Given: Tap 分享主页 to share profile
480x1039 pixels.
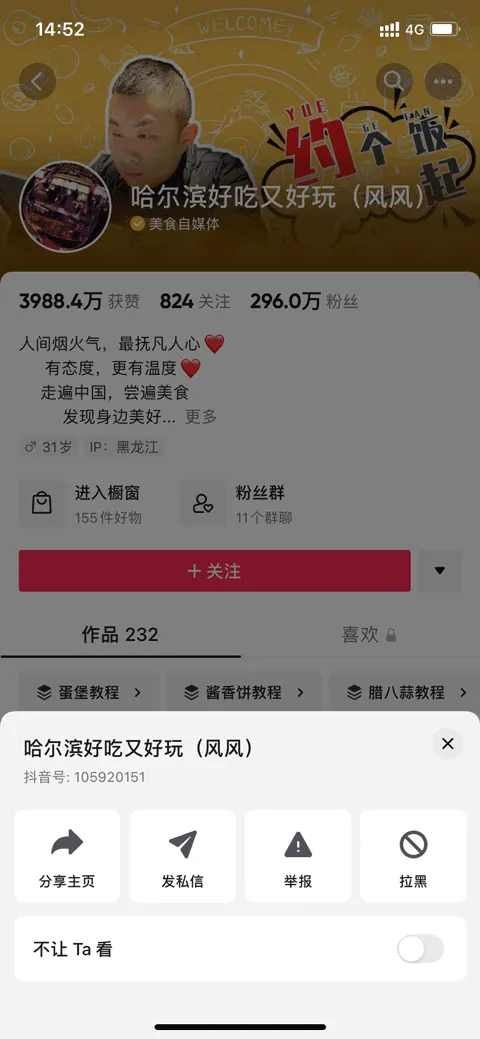Looking at the screenshot, I should click(67, 856).
